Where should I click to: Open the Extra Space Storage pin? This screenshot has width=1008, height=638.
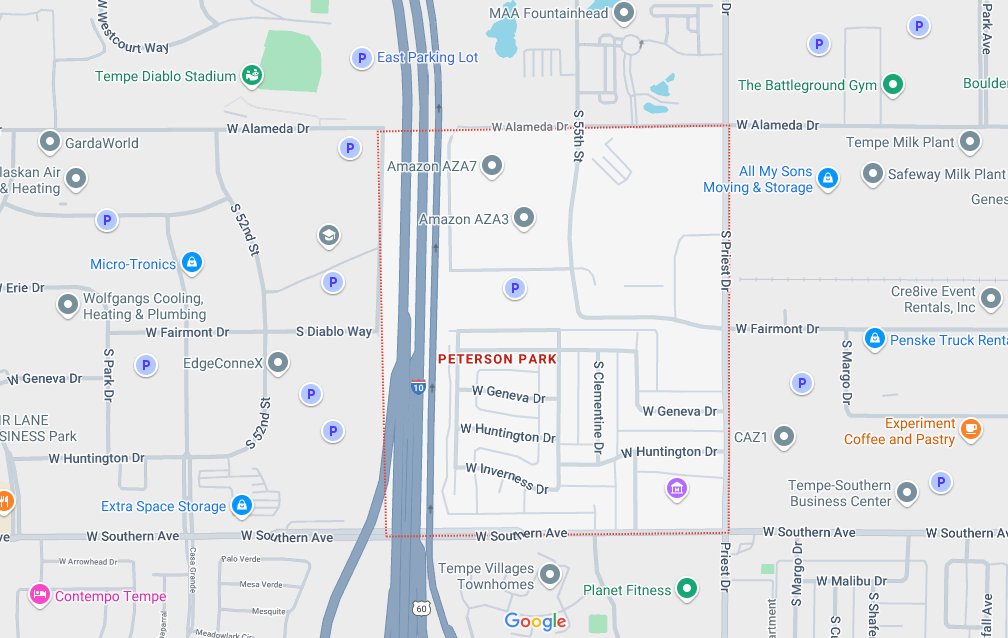pyautogui.click(x=241, y=506)
